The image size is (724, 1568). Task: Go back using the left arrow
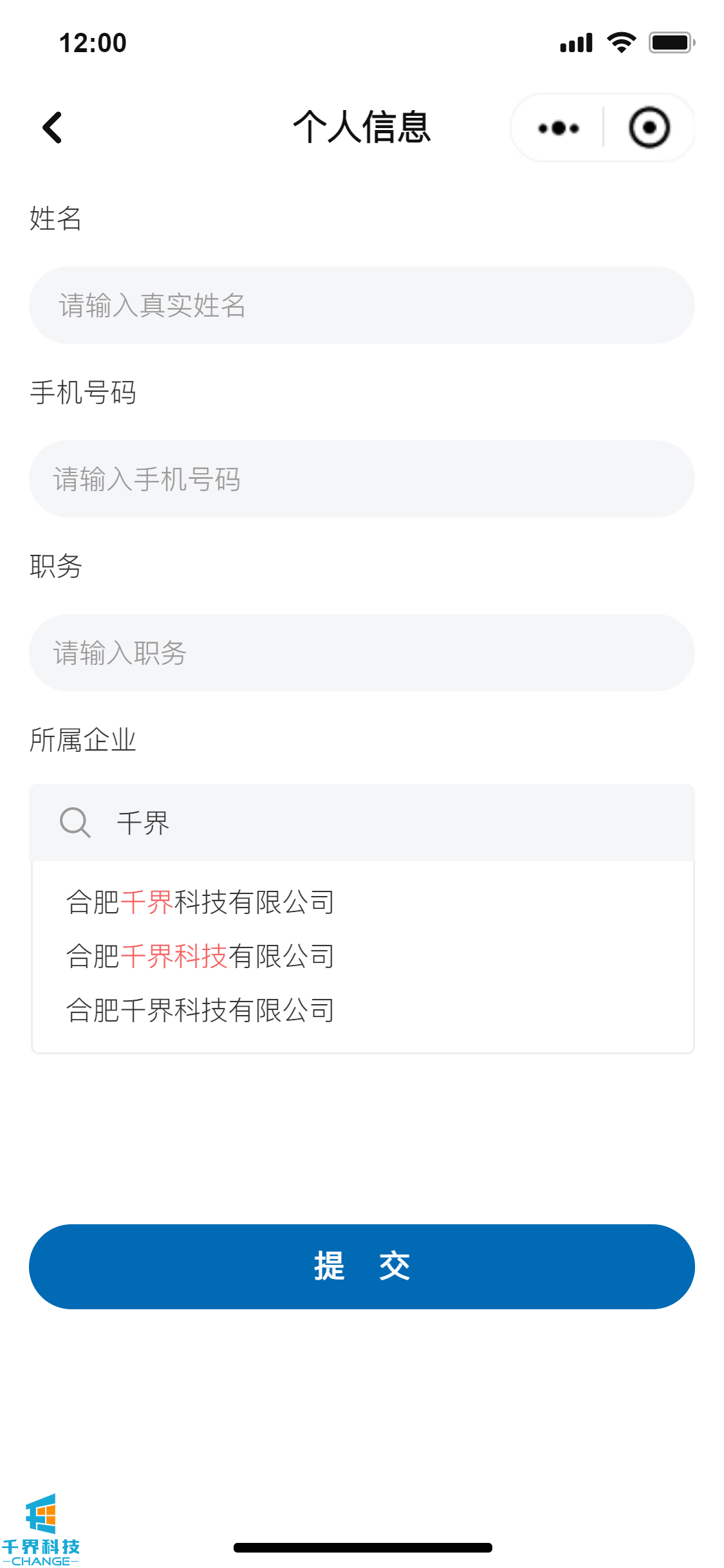tap(53, 127)
